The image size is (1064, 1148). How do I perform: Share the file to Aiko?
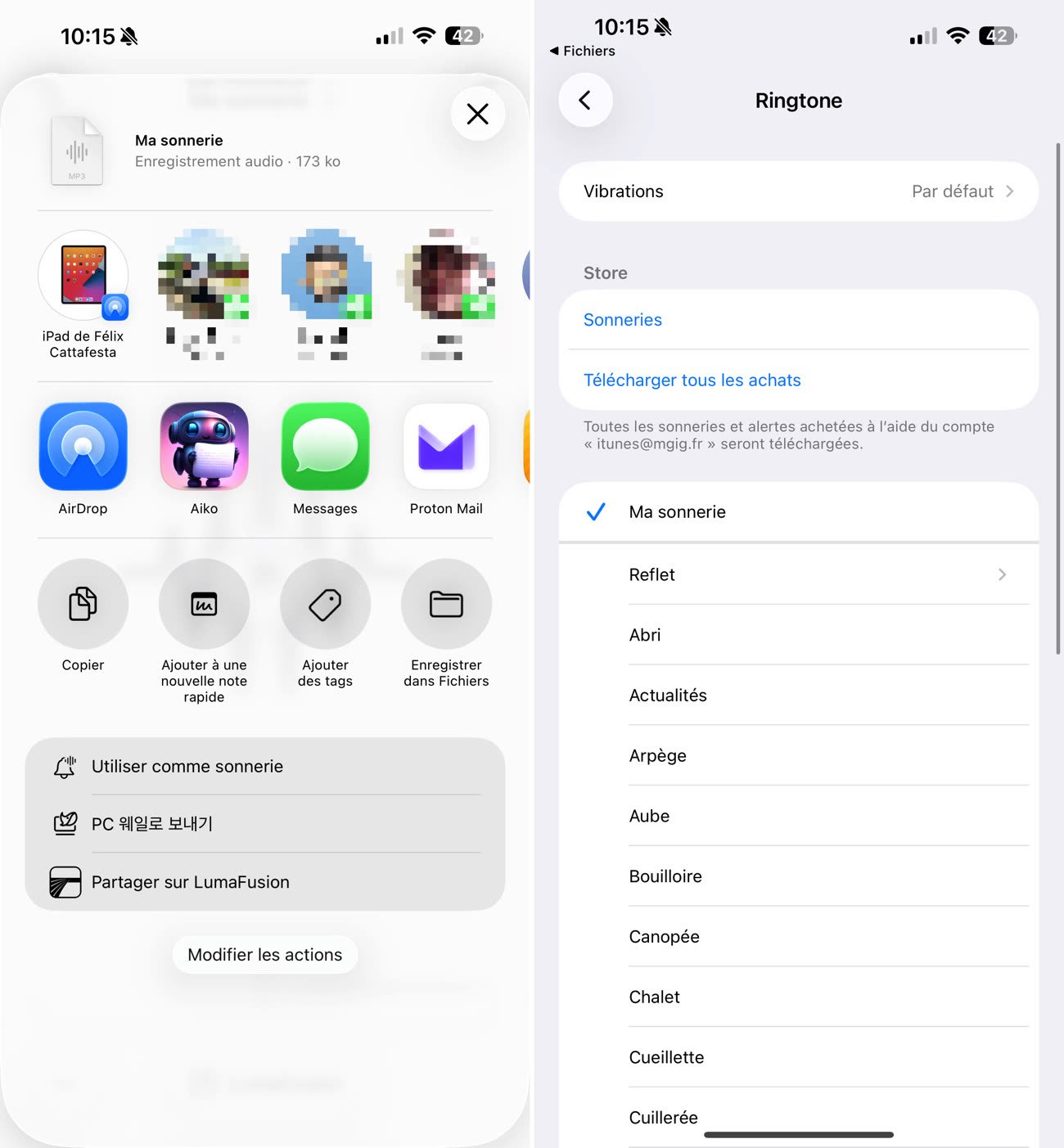204,447
